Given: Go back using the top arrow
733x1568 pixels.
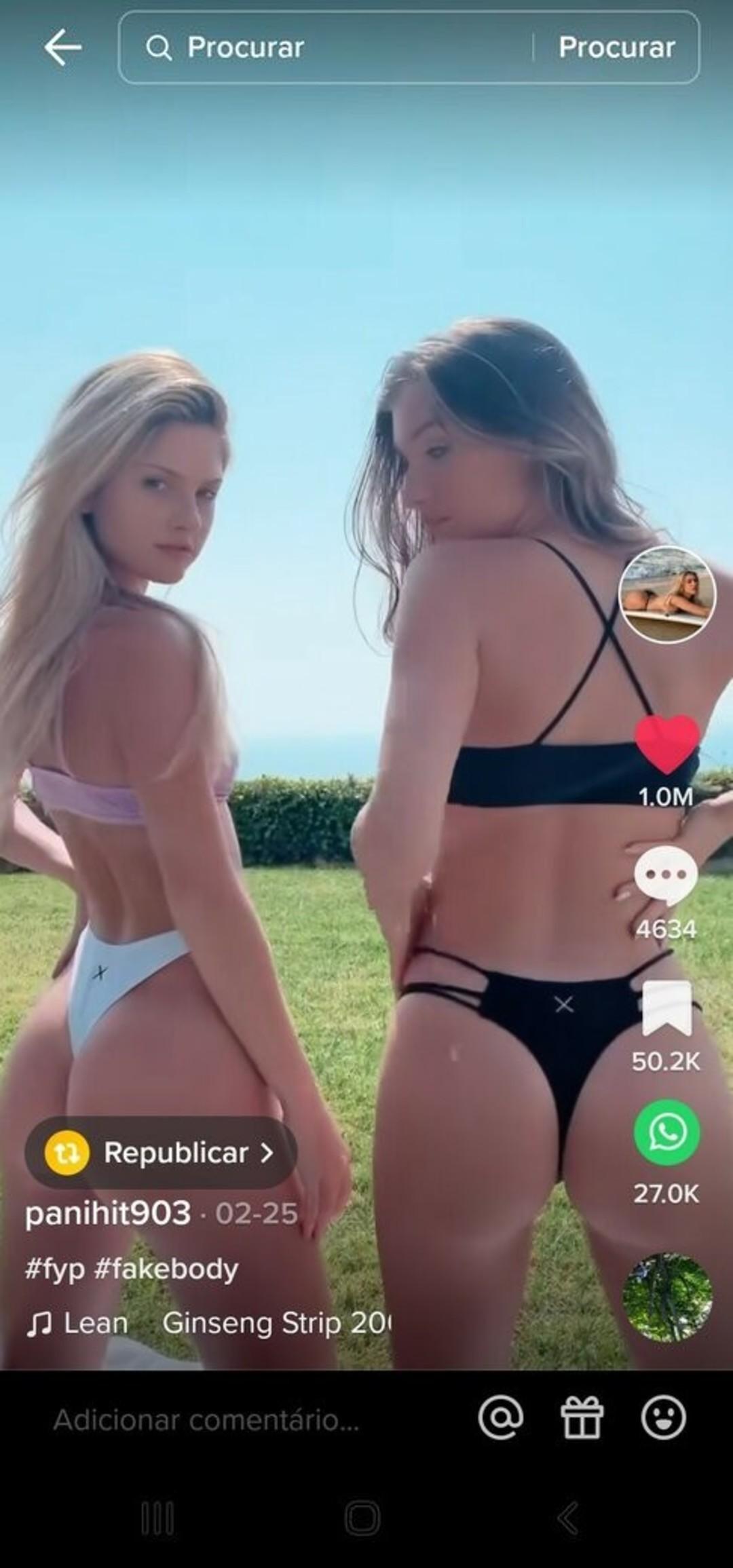Looking at the screenshot, I should [x=62, y=47].
